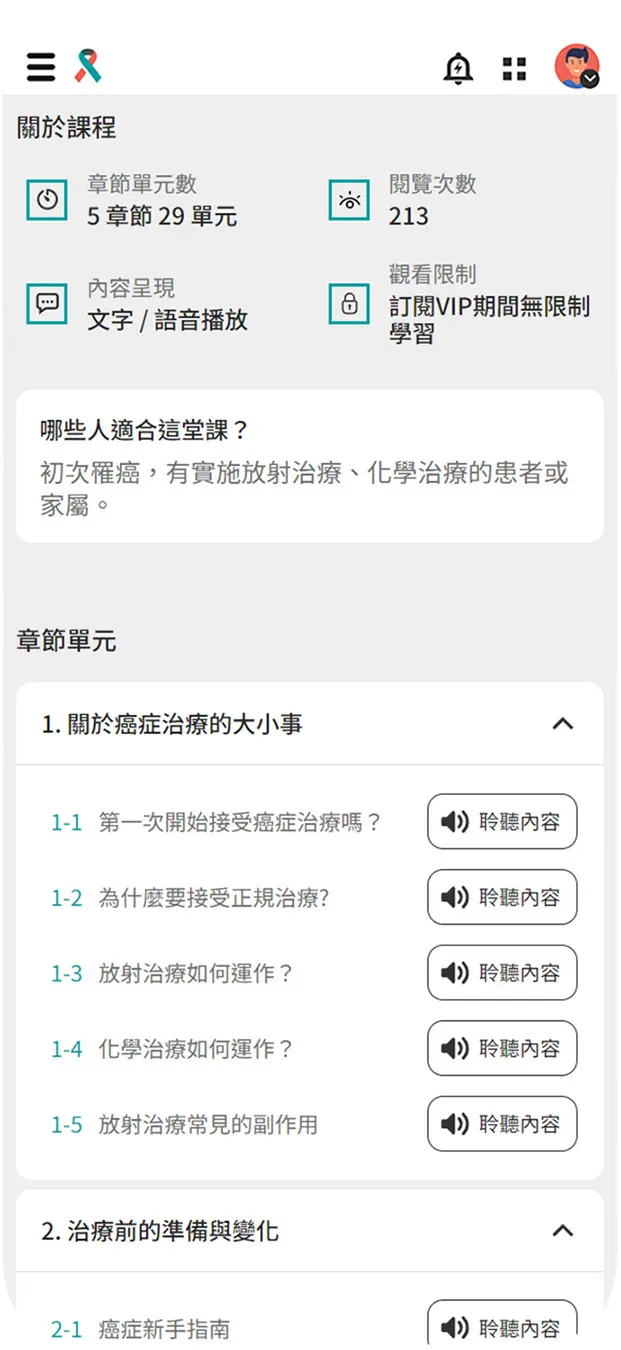Open unit 1-5 放射治療常見的副作用
The height and width of the screenshot is (1350, 621).
(x=184, y=1125)
